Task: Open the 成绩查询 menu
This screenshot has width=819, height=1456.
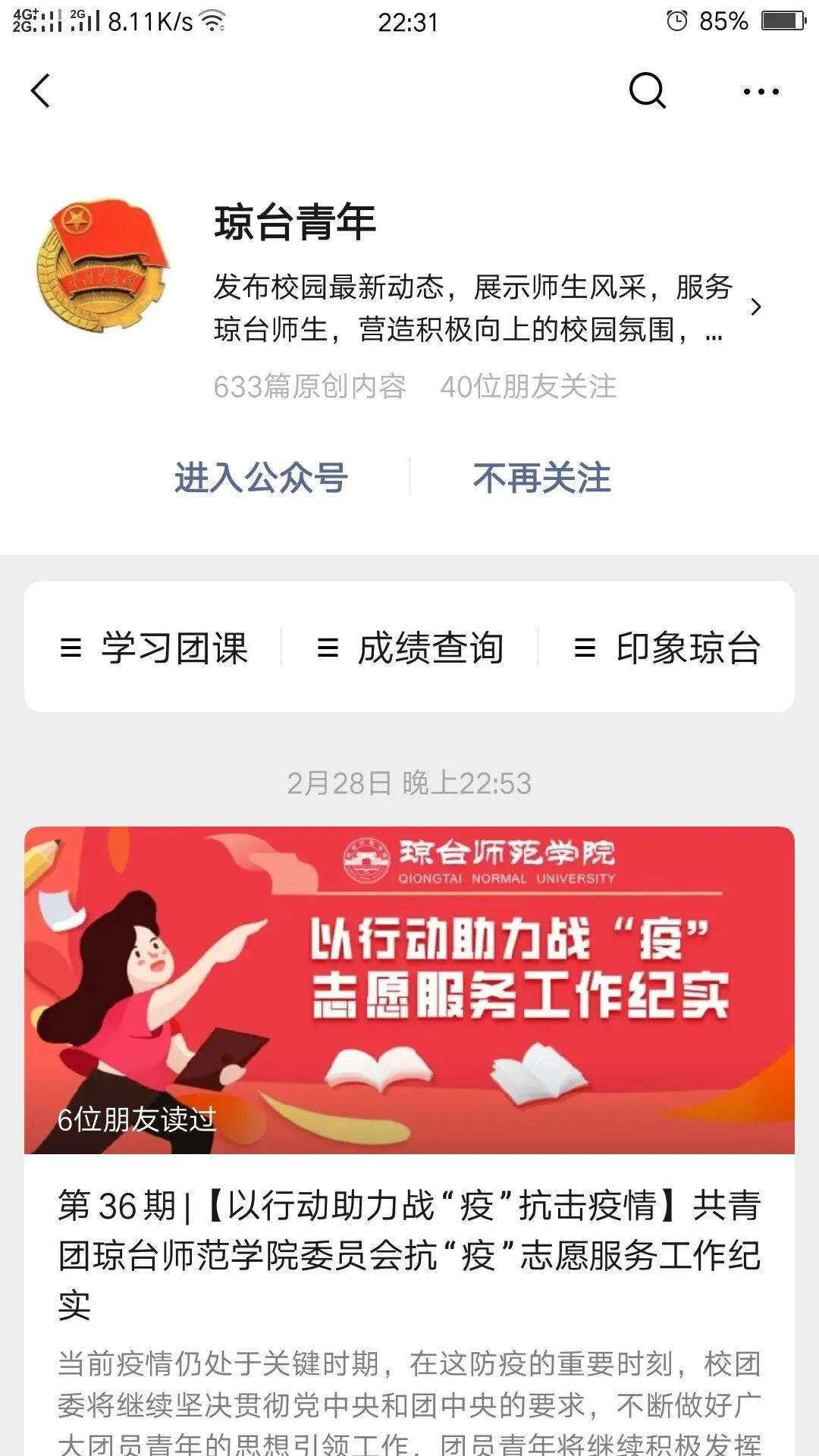Action: click(x=410, y=648)
